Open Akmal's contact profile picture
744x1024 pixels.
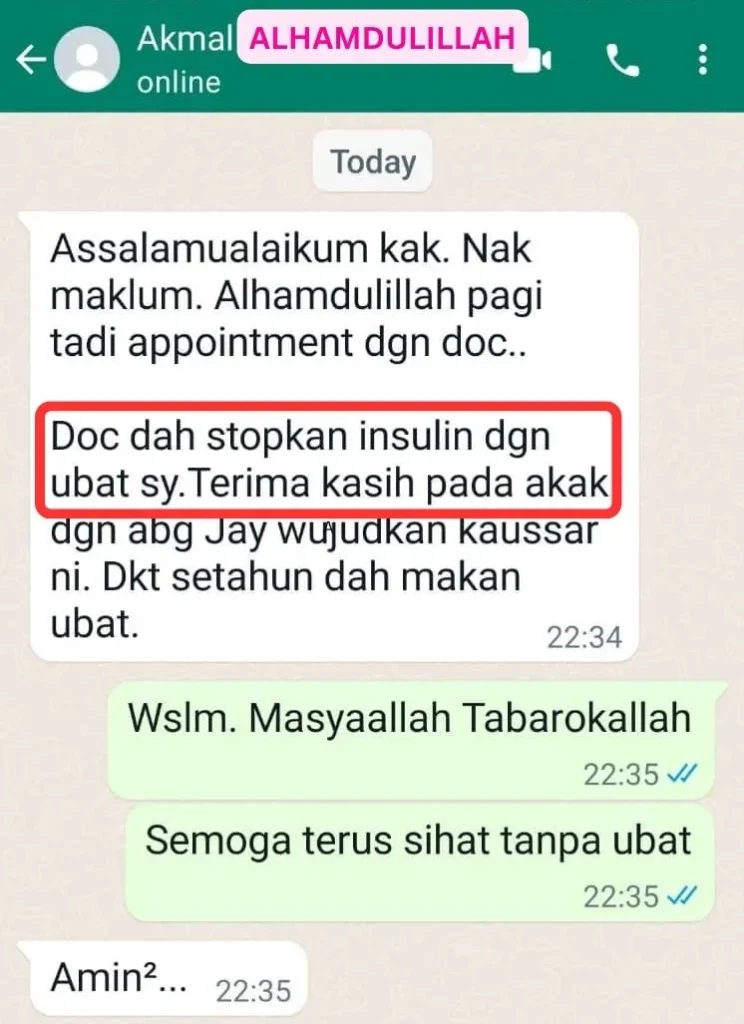(x=89, y=61)
